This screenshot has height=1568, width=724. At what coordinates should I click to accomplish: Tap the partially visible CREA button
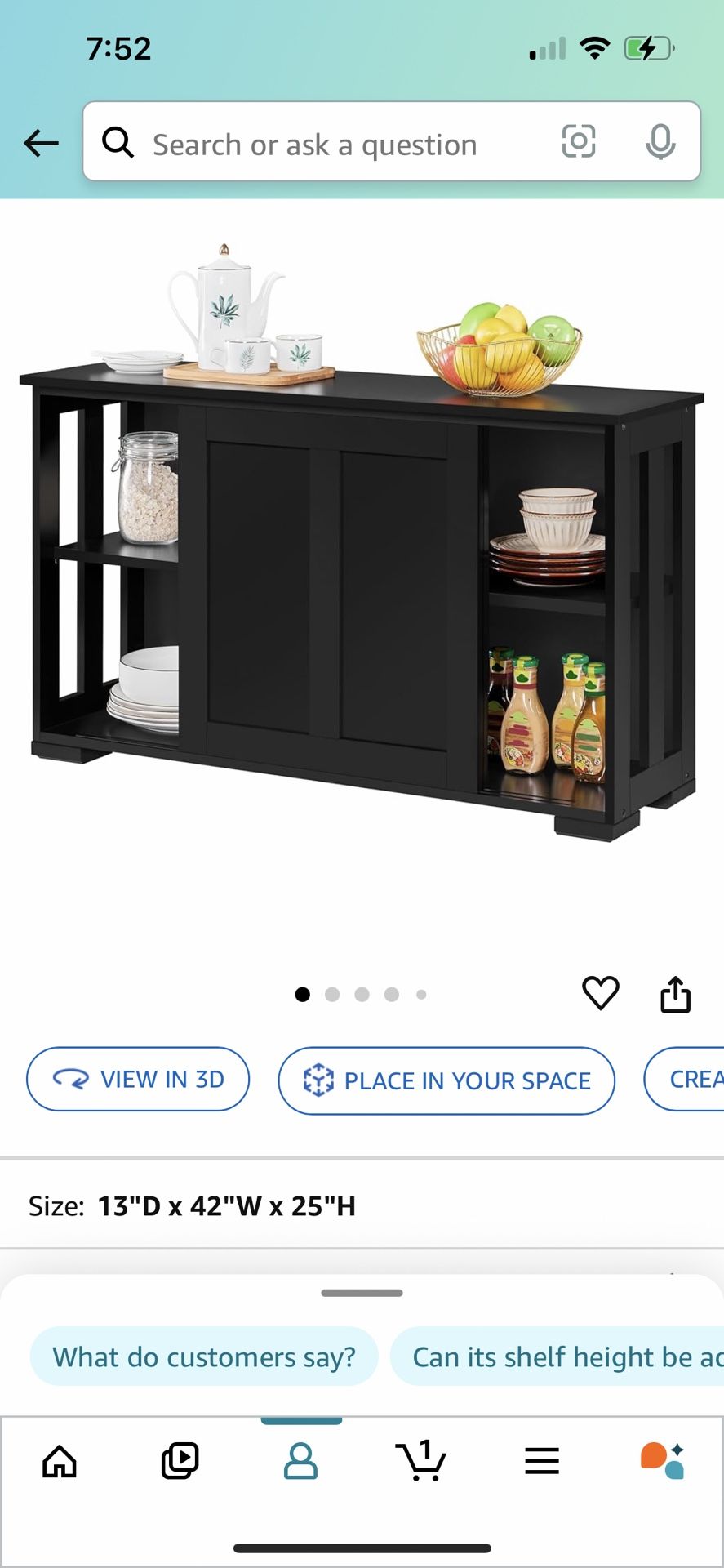tap(690, 1079)
